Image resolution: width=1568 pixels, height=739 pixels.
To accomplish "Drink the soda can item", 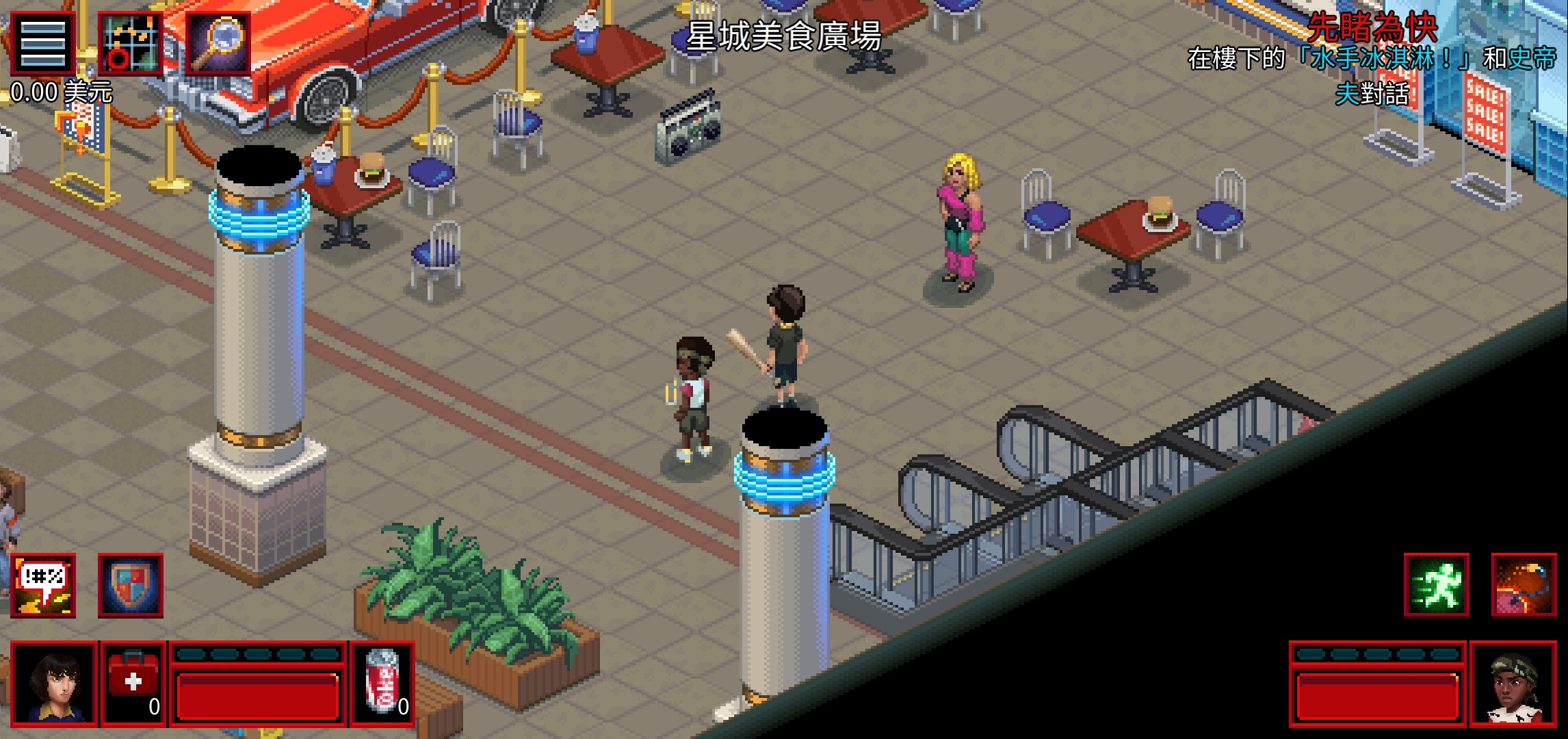I will point(382,684).
